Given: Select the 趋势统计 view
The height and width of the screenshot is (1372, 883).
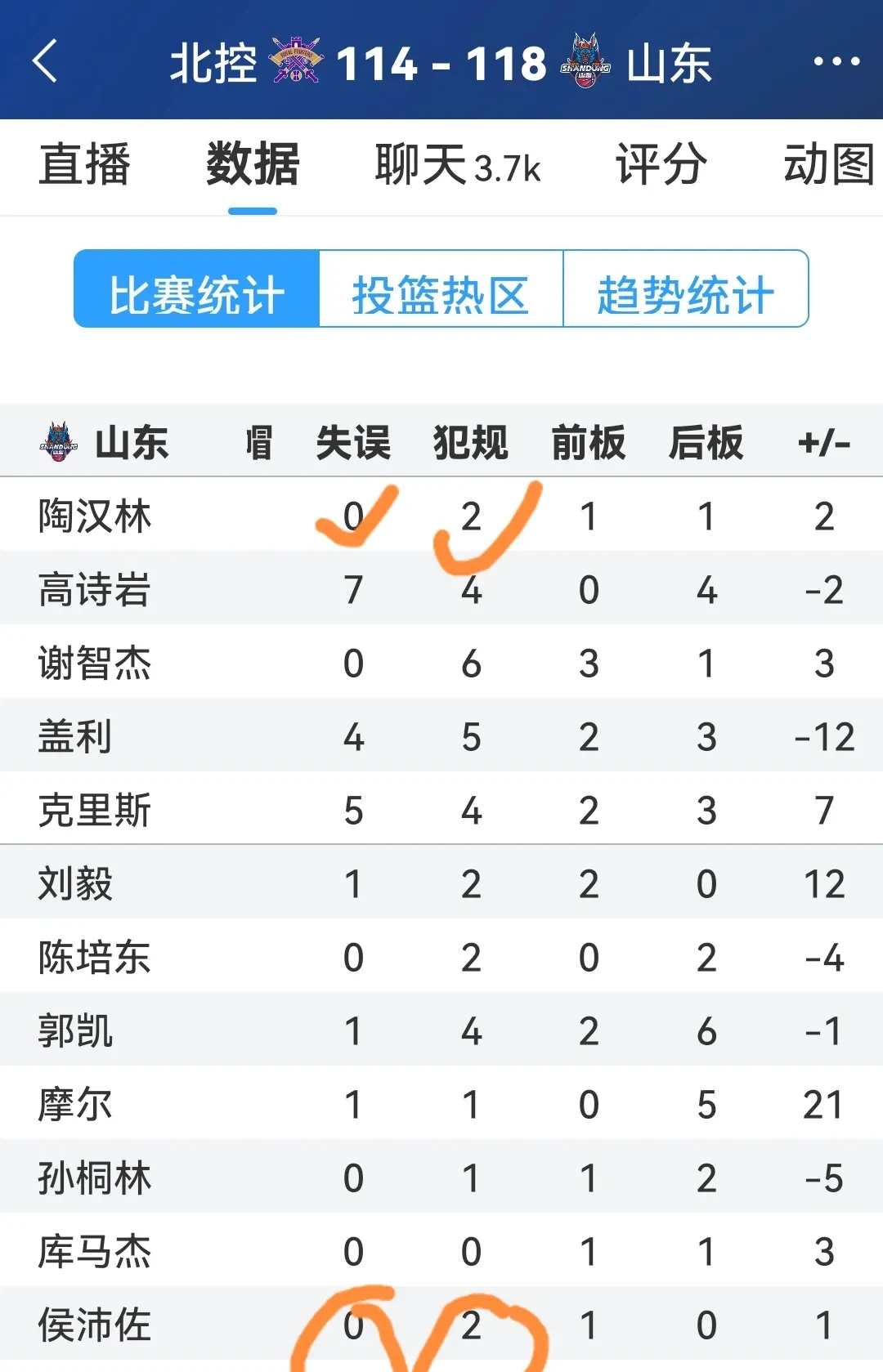Looking at the screenshot, I should click(685, 290).
